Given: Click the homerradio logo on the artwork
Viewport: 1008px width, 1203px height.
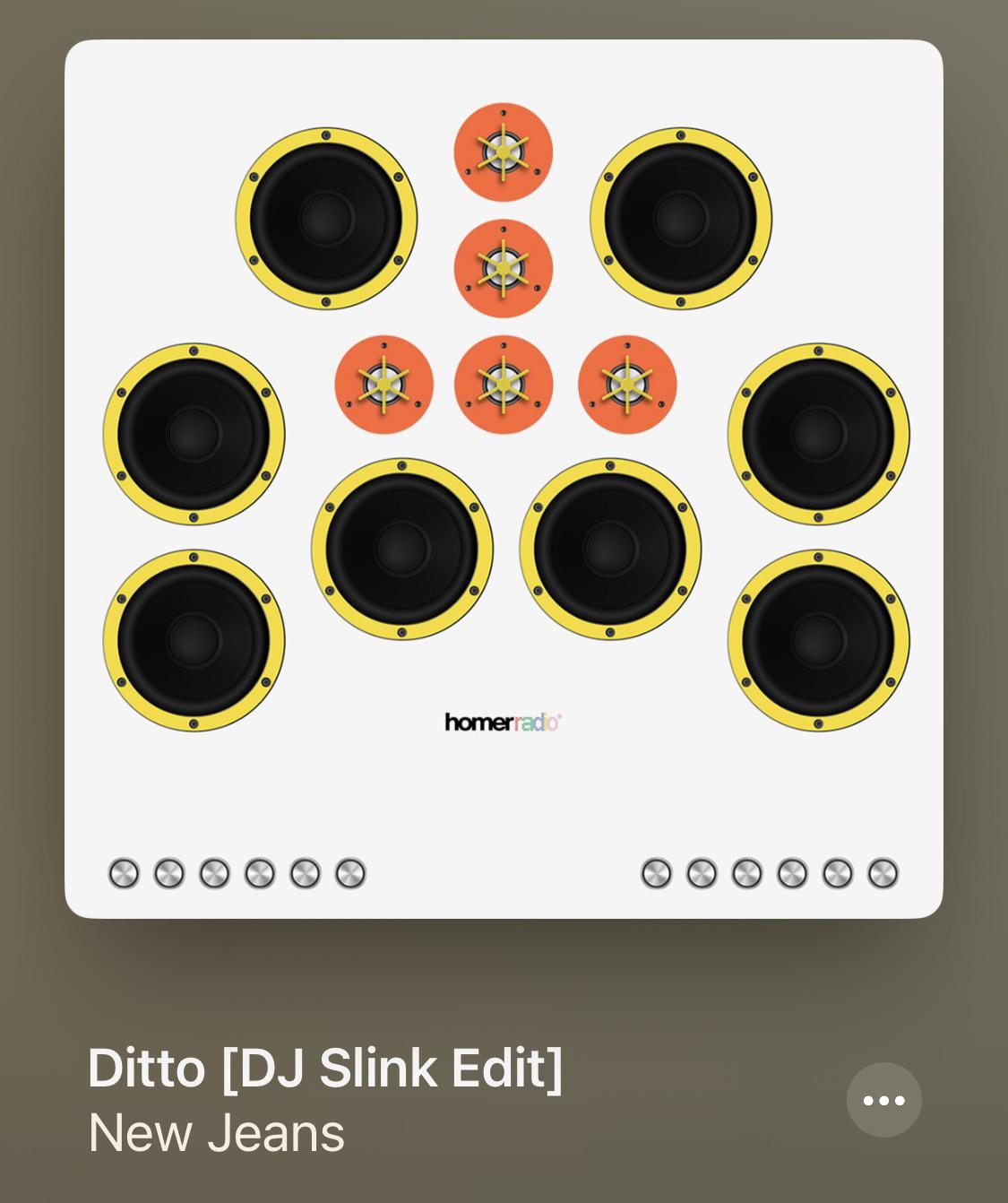Looking at the screenshot, I should point(504,721).
